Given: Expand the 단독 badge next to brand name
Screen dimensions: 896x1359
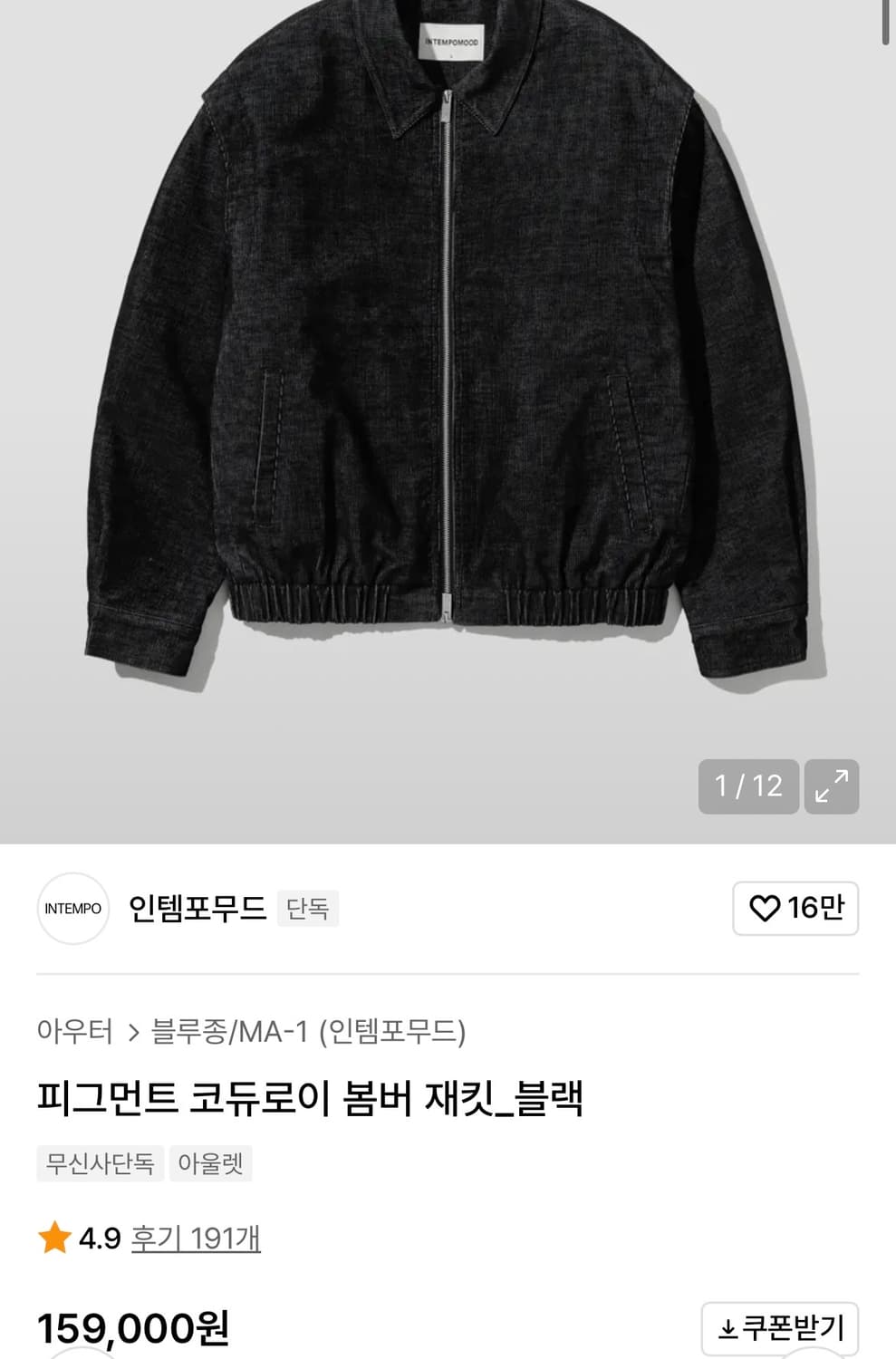Looking at the screenshot, I should tap(308, 909).
